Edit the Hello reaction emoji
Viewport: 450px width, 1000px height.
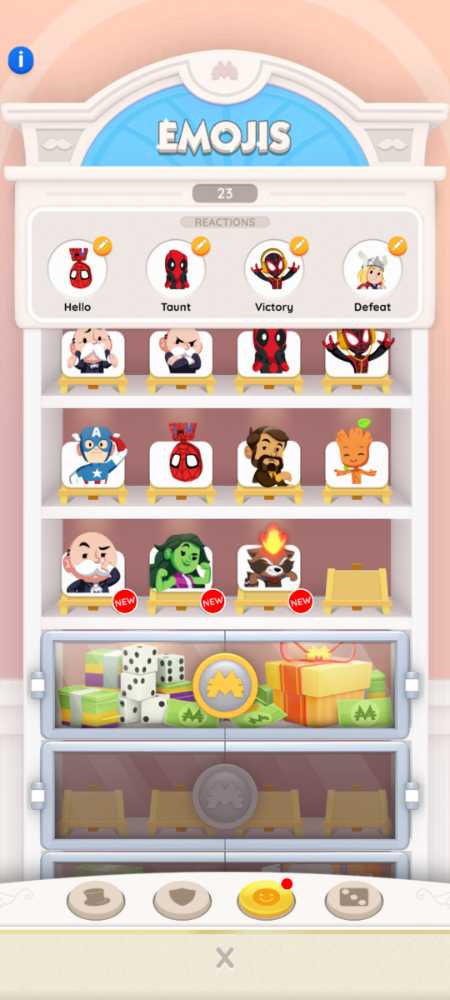click(102, 246)
